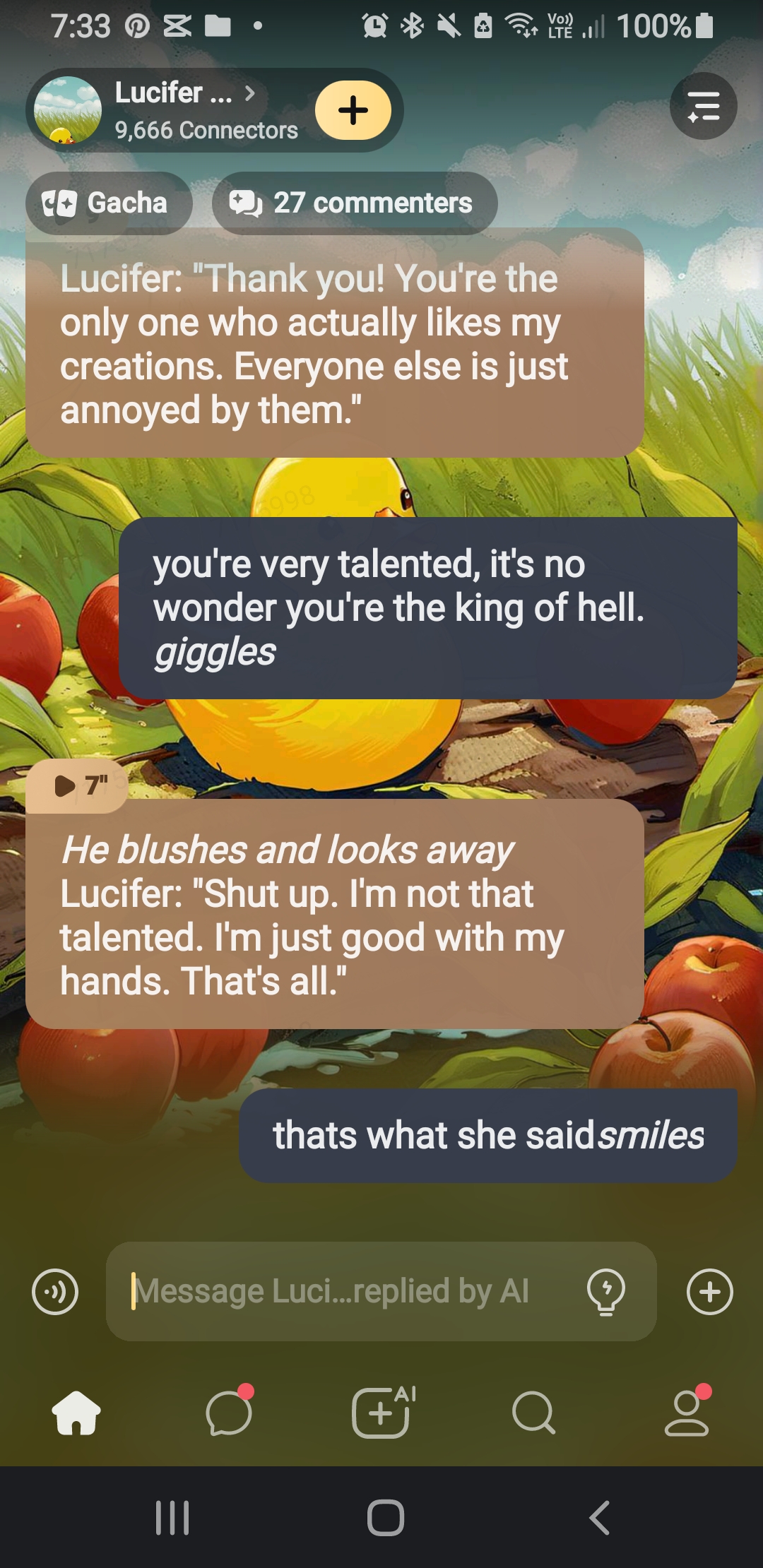Tap the voice call icon beside message box
This screenshot has width=763, height=1568.
[55, 1292]
